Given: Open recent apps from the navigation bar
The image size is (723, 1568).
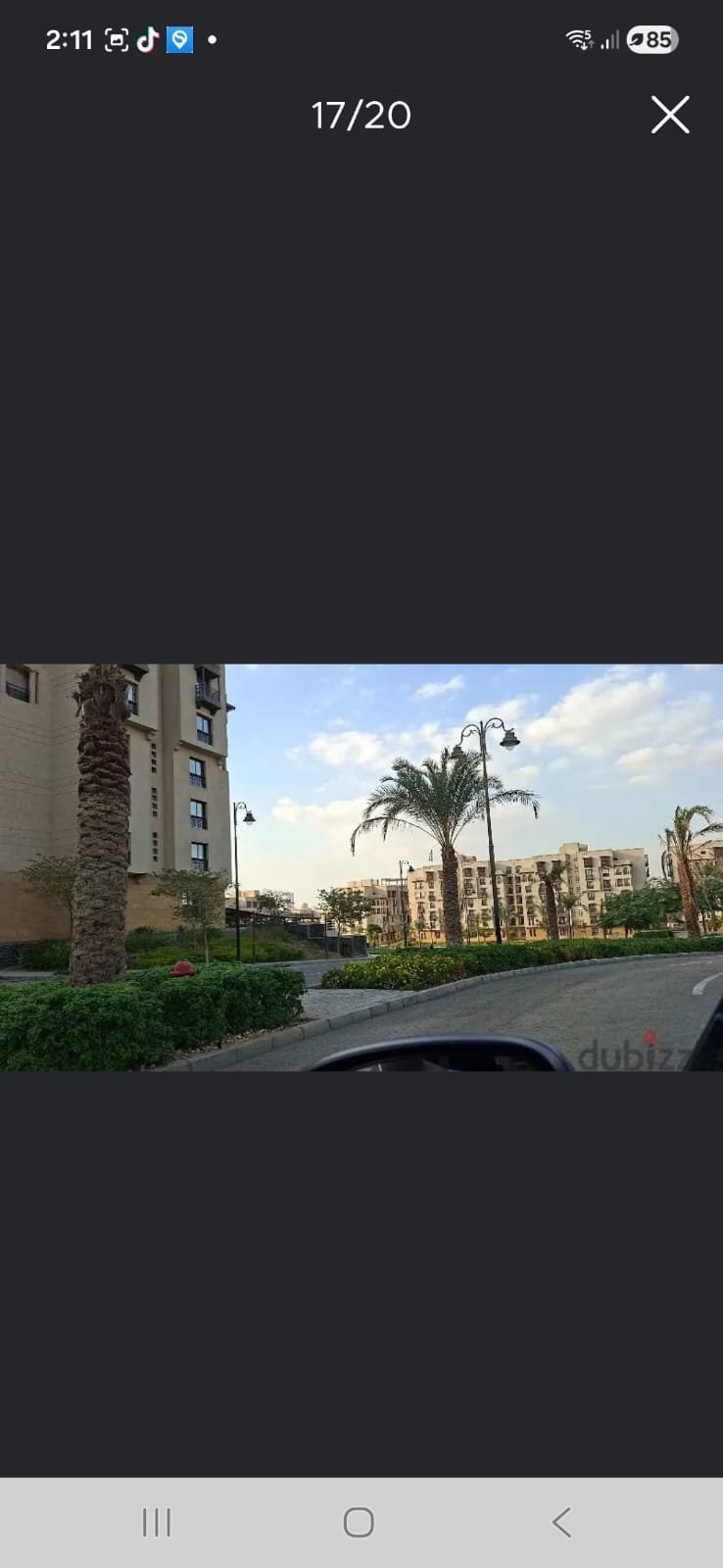Looking at the screenshot, I should click(x=157, y=1522).
